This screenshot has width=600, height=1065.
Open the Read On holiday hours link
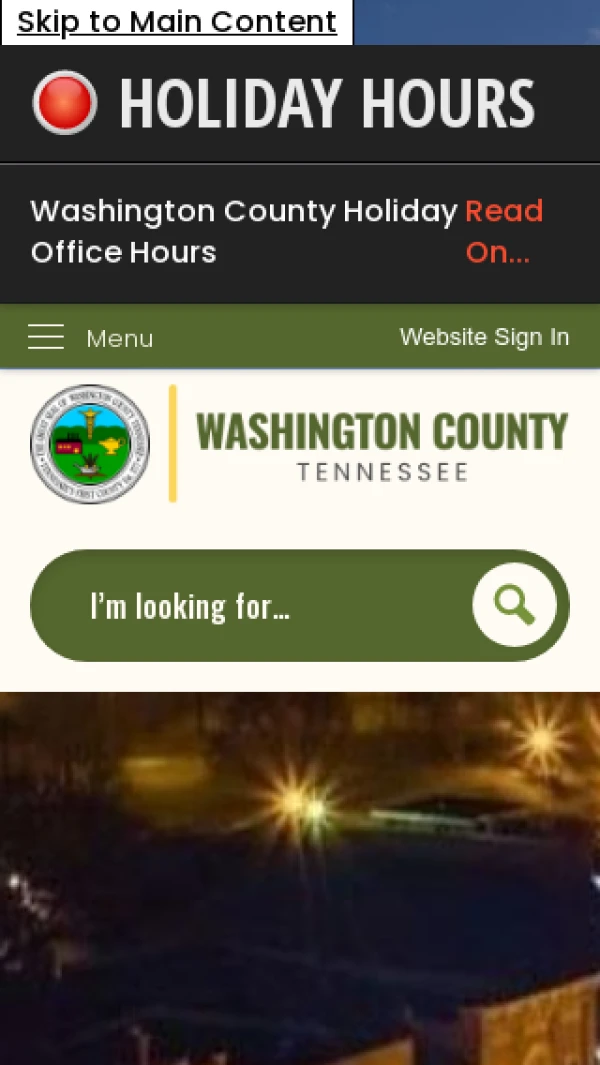pos(503,232)
